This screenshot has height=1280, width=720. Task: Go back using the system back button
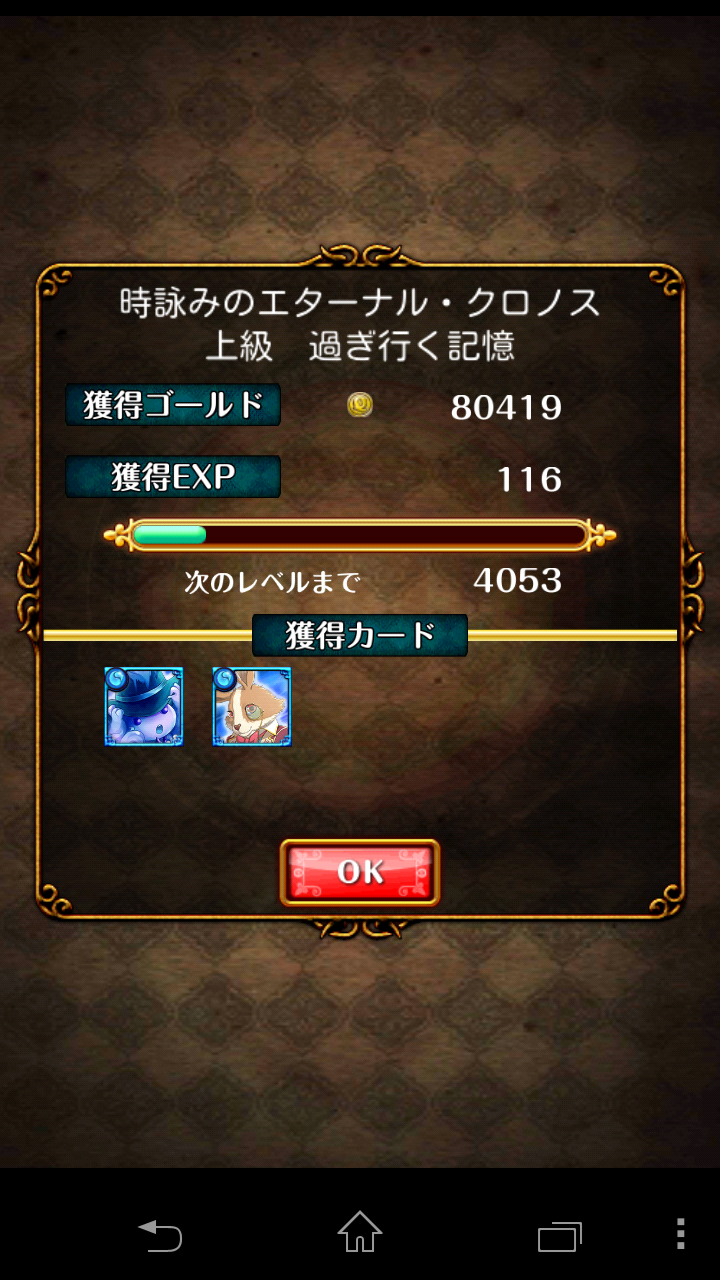coord(160,1235)
